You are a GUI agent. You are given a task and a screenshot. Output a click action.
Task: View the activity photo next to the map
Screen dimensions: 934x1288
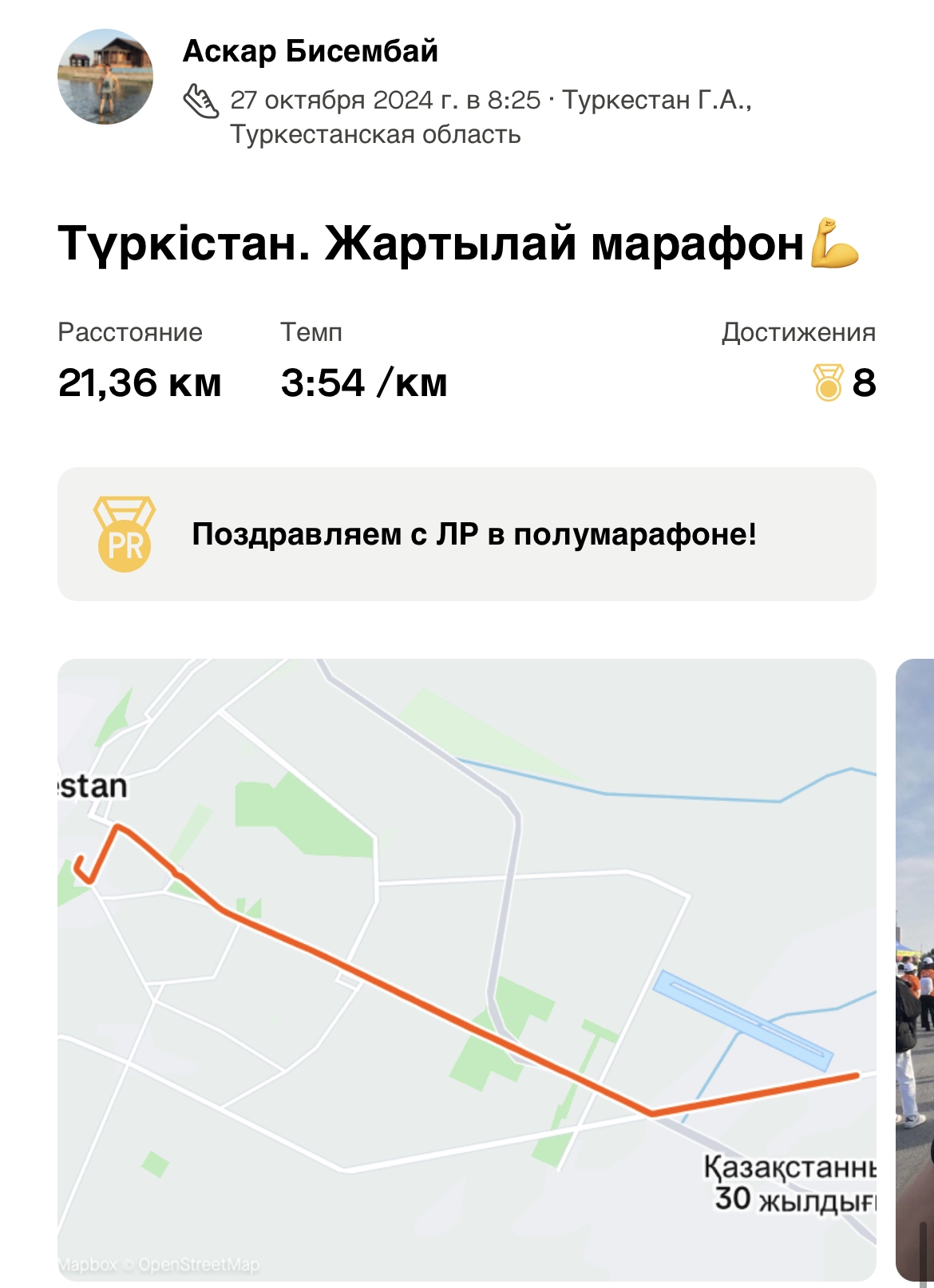[x=916, y=969]
